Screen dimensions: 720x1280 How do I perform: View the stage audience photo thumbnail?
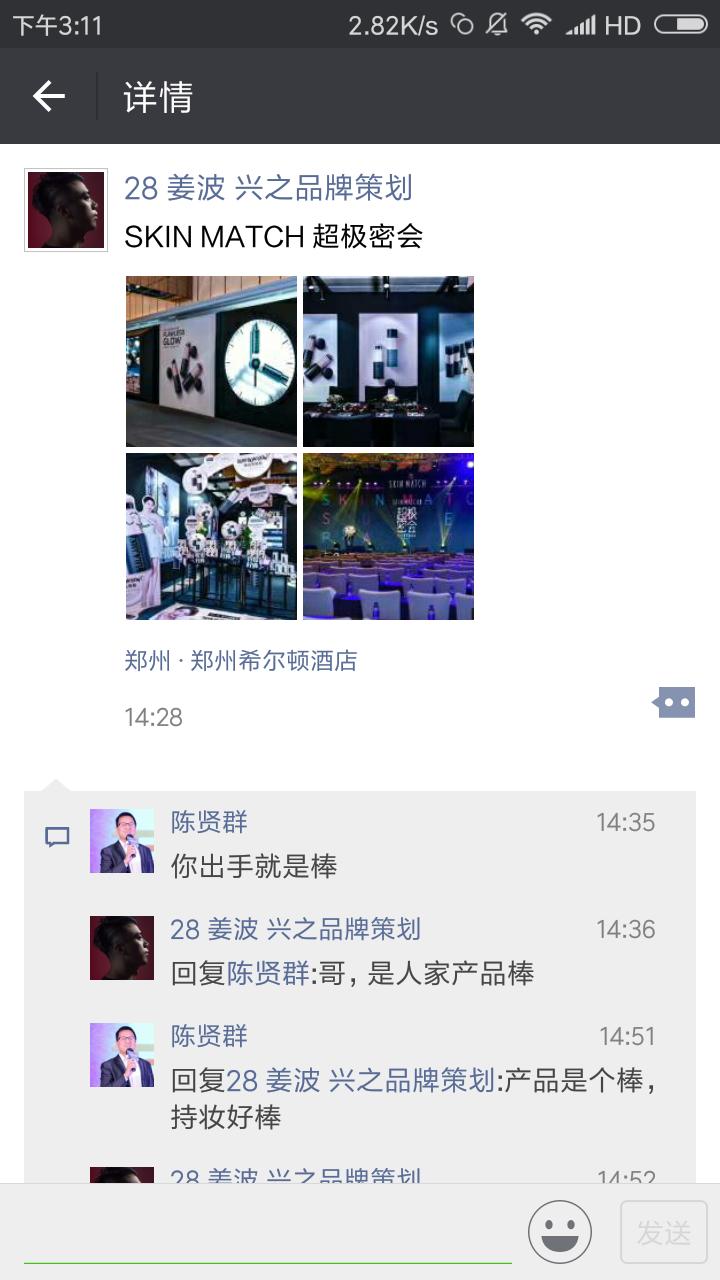(388, 537)
